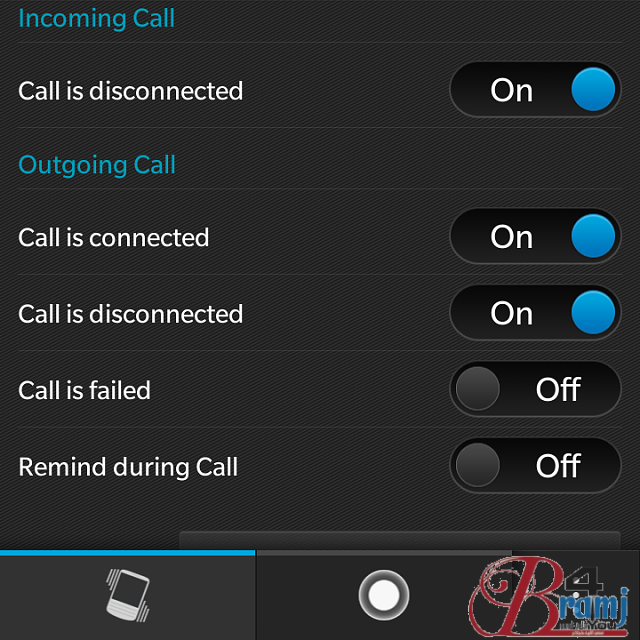Switch to the vibrating phone tab

(126, 596)
